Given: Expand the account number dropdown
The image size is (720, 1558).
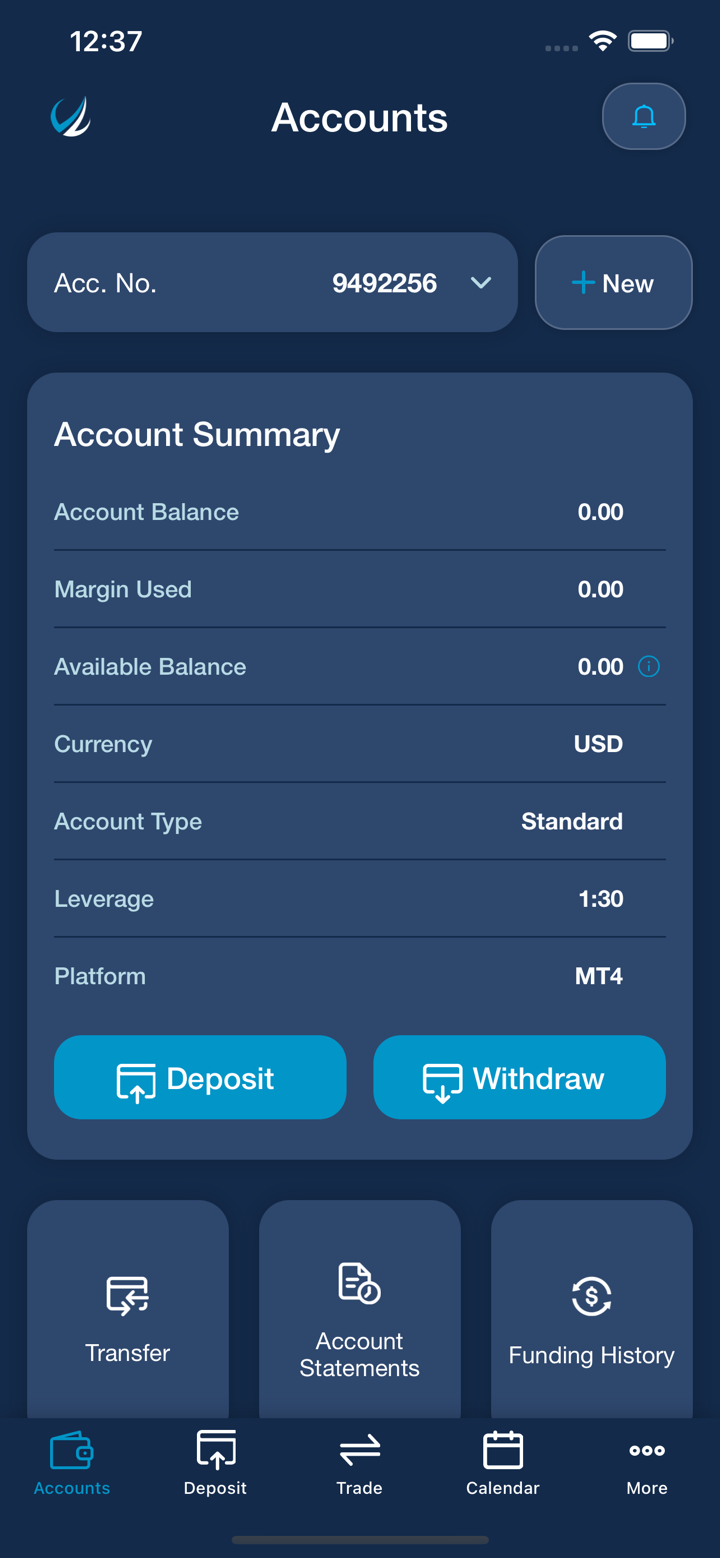Looking at the screenshot, I should 480,283.
